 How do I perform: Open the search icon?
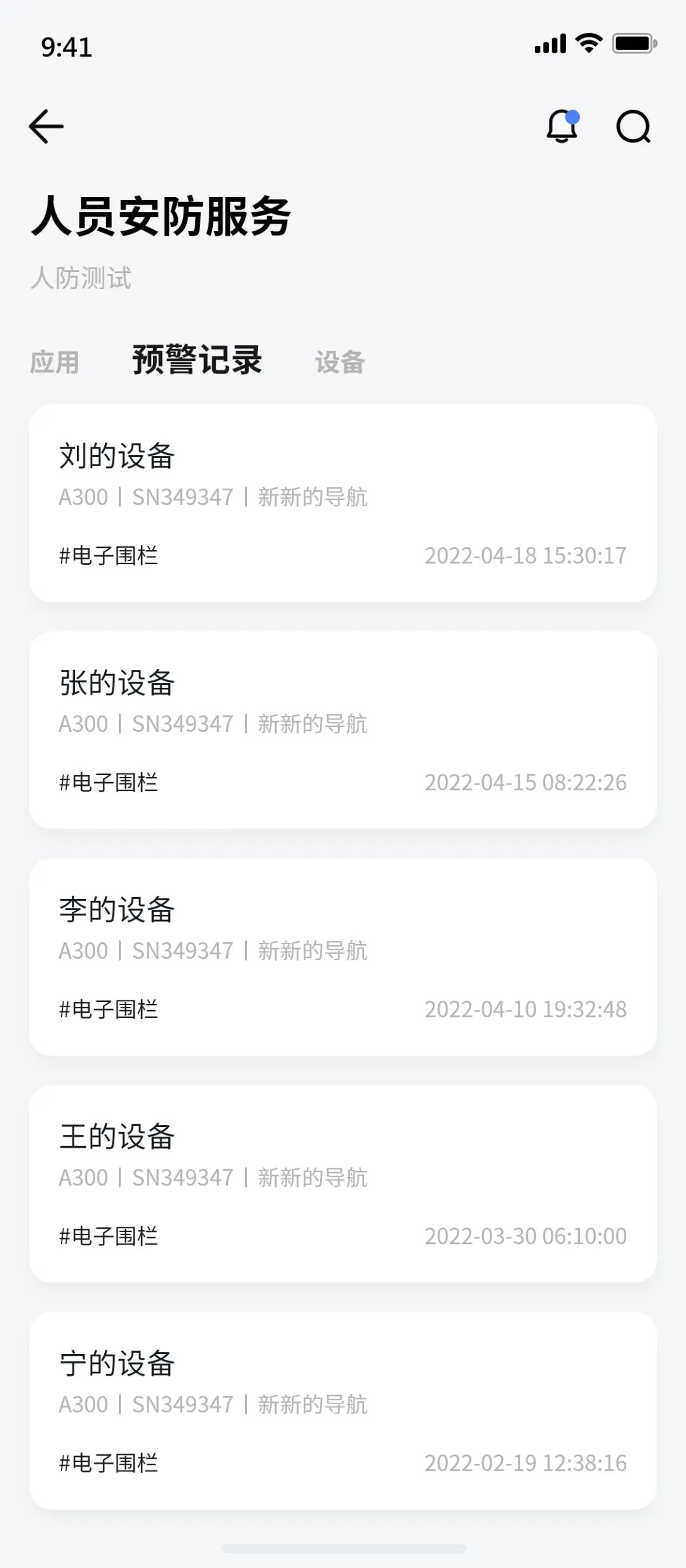click(633, 126)
